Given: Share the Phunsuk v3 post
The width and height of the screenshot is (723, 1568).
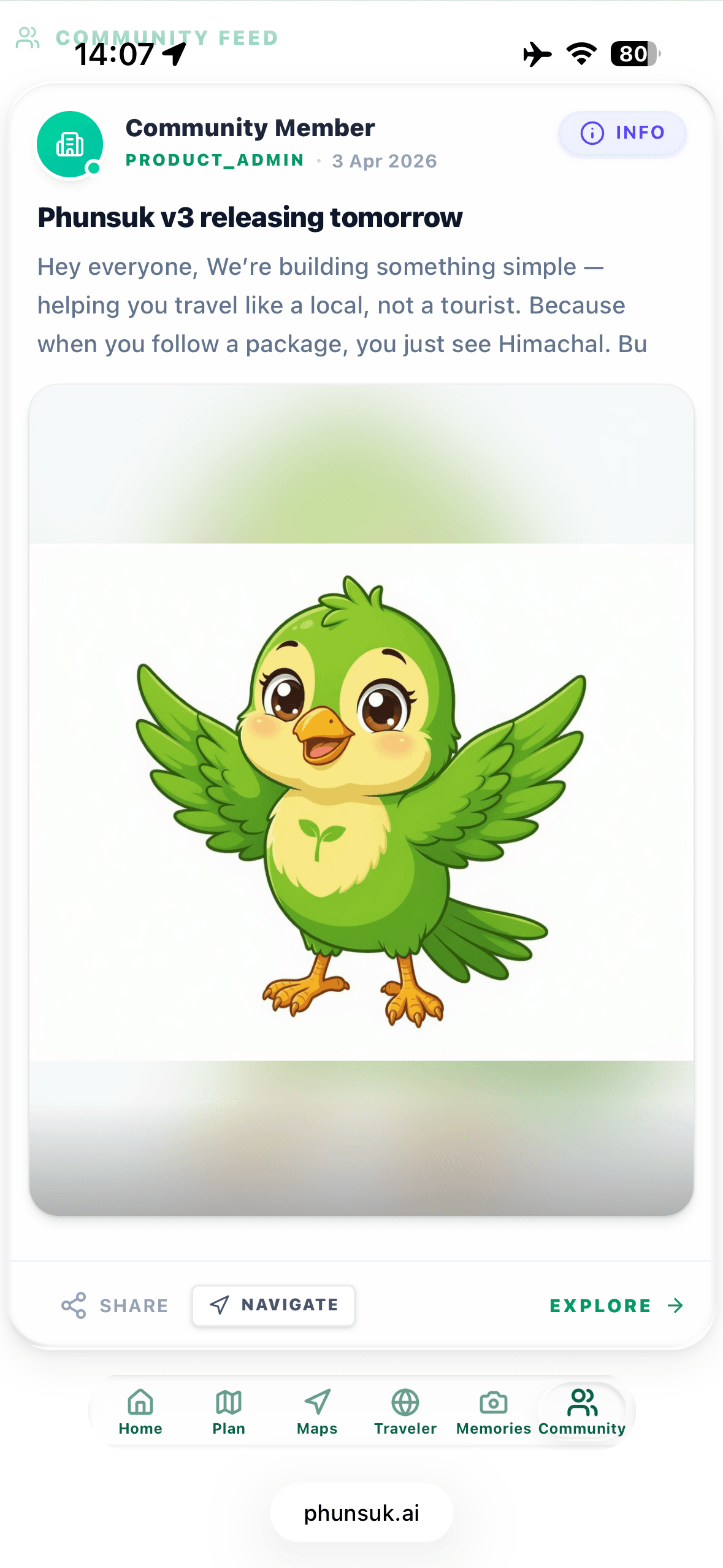Looking at the screenshot, I should pos(115,1305).
